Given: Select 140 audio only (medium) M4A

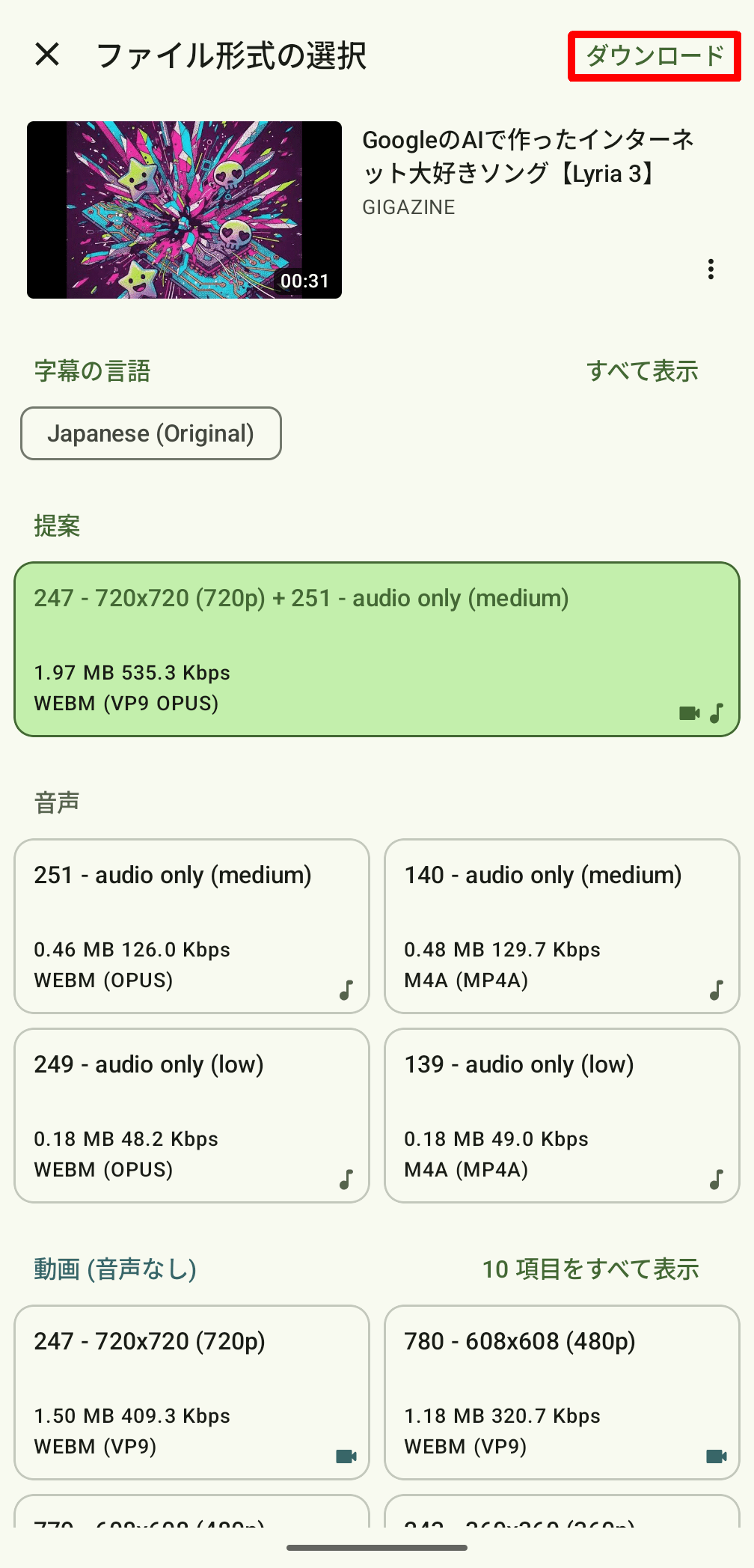Looking at the screenshot, I should tap(562, 926).
